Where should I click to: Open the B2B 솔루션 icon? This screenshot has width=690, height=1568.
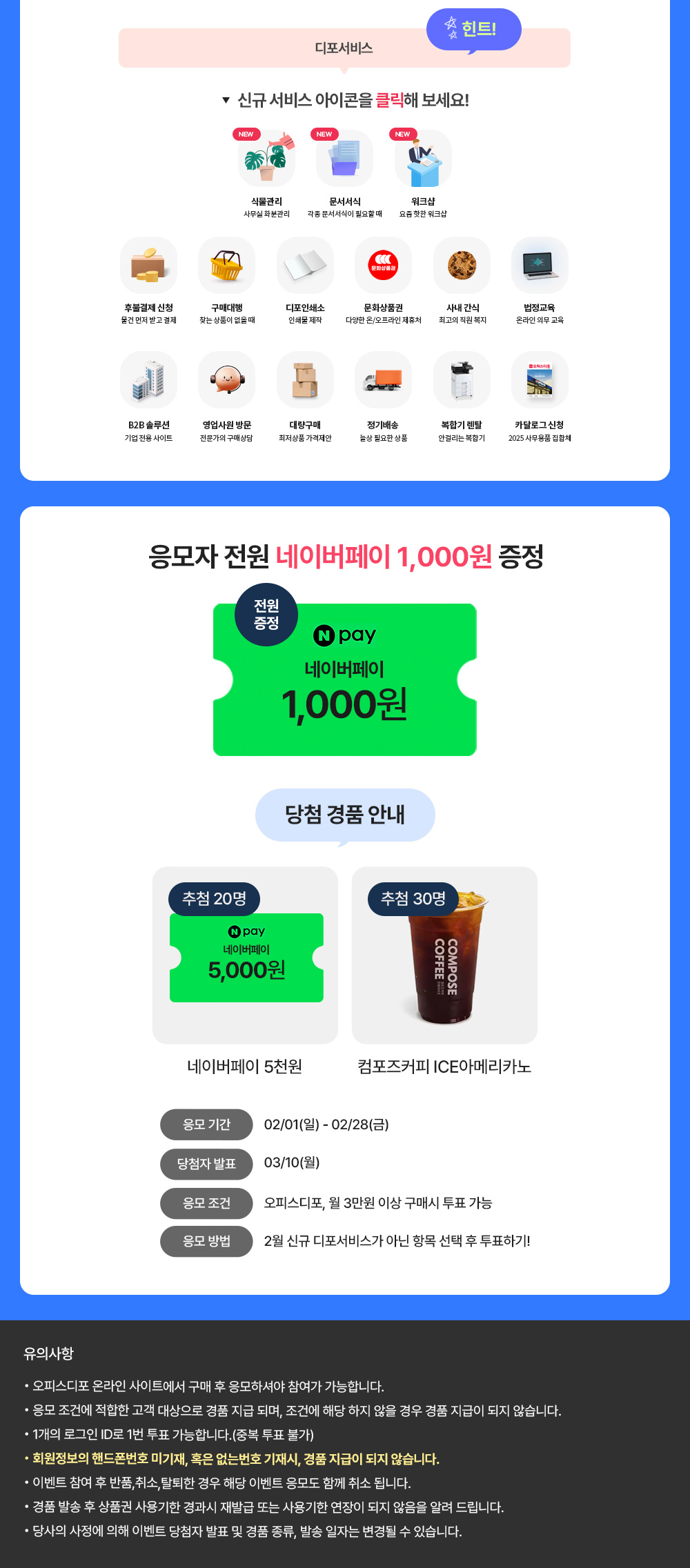point(148,380)
